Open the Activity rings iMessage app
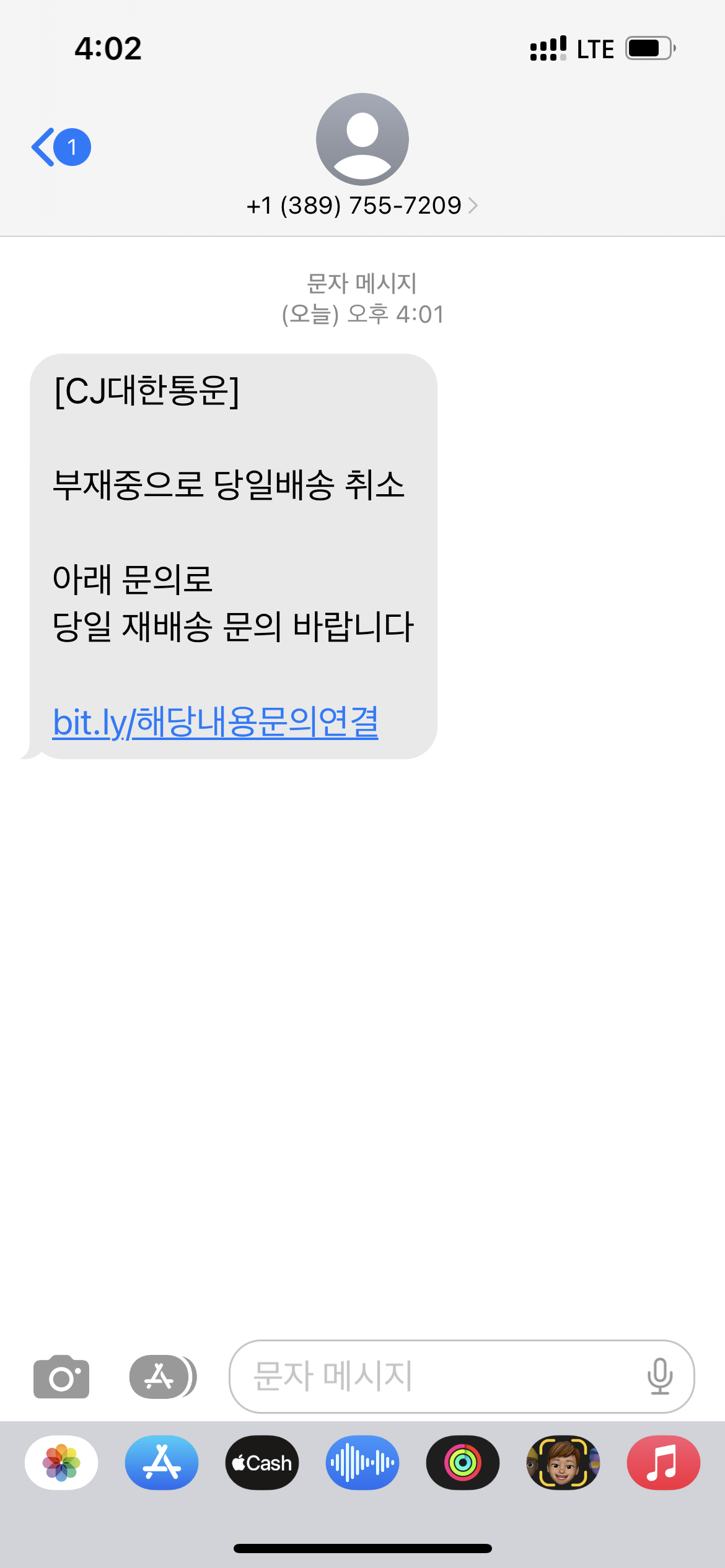This screenshot has width=725, height=1568. click(463, 1463)
